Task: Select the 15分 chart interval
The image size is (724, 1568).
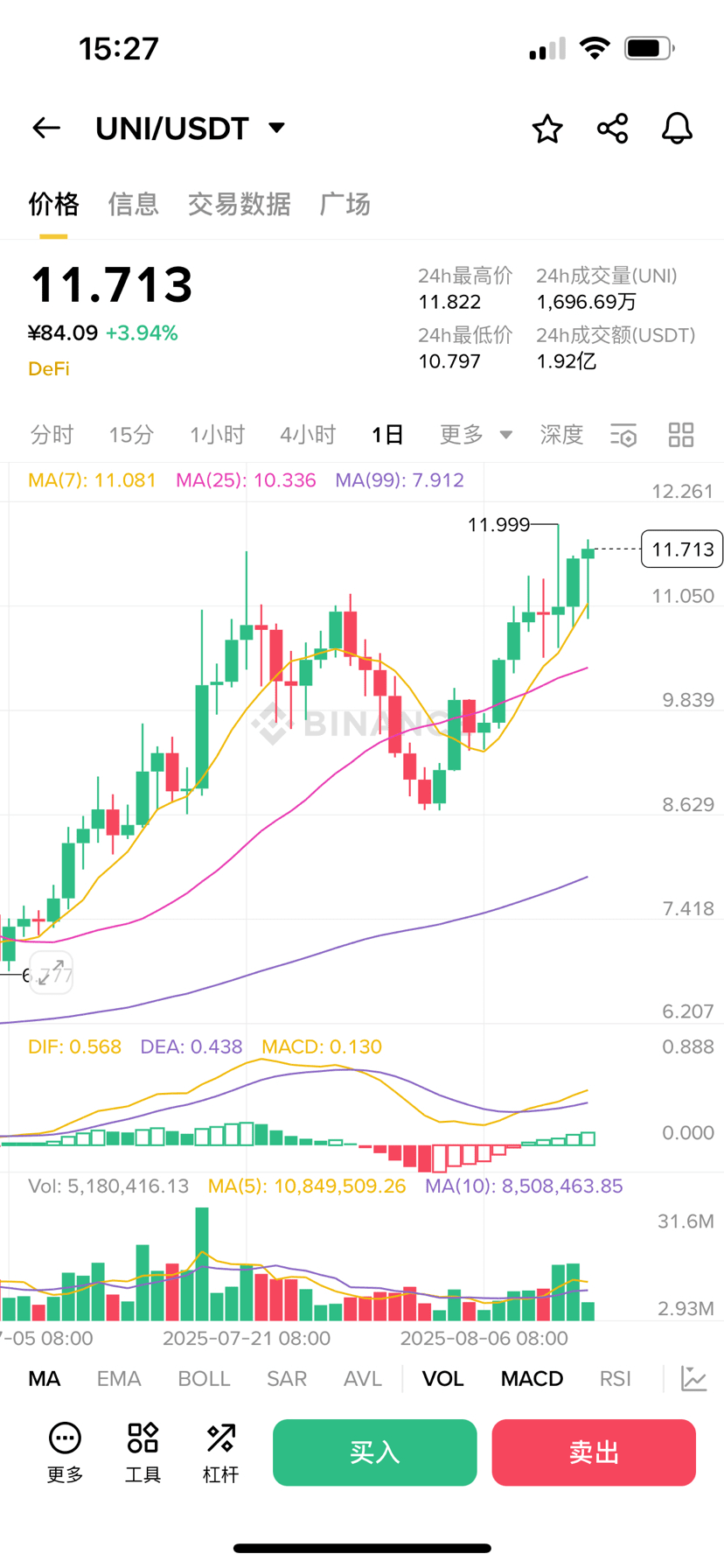Action: coord(131,435)
